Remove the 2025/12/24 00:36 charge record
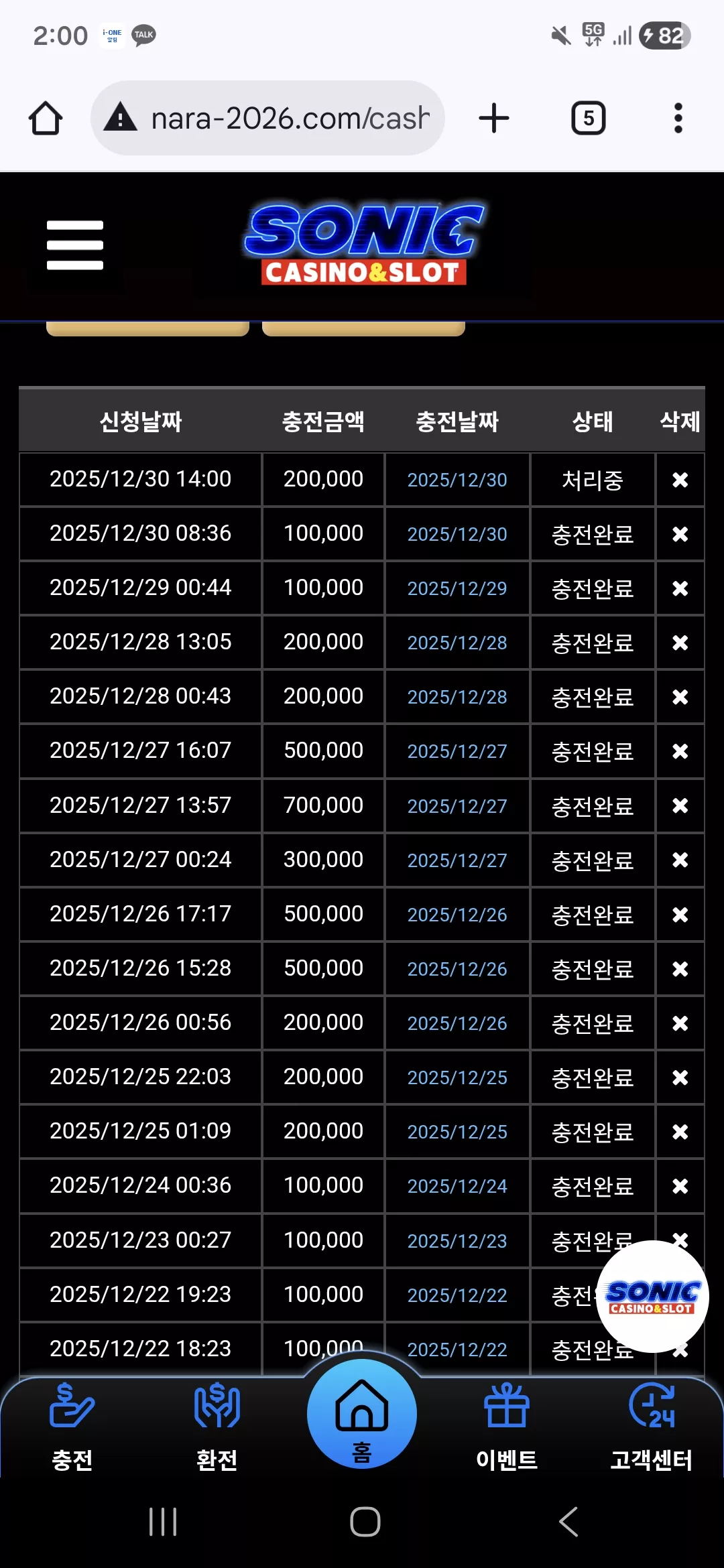This screenshot has height=1568, width=724. pyautogui.click(x=680, y=1186)
